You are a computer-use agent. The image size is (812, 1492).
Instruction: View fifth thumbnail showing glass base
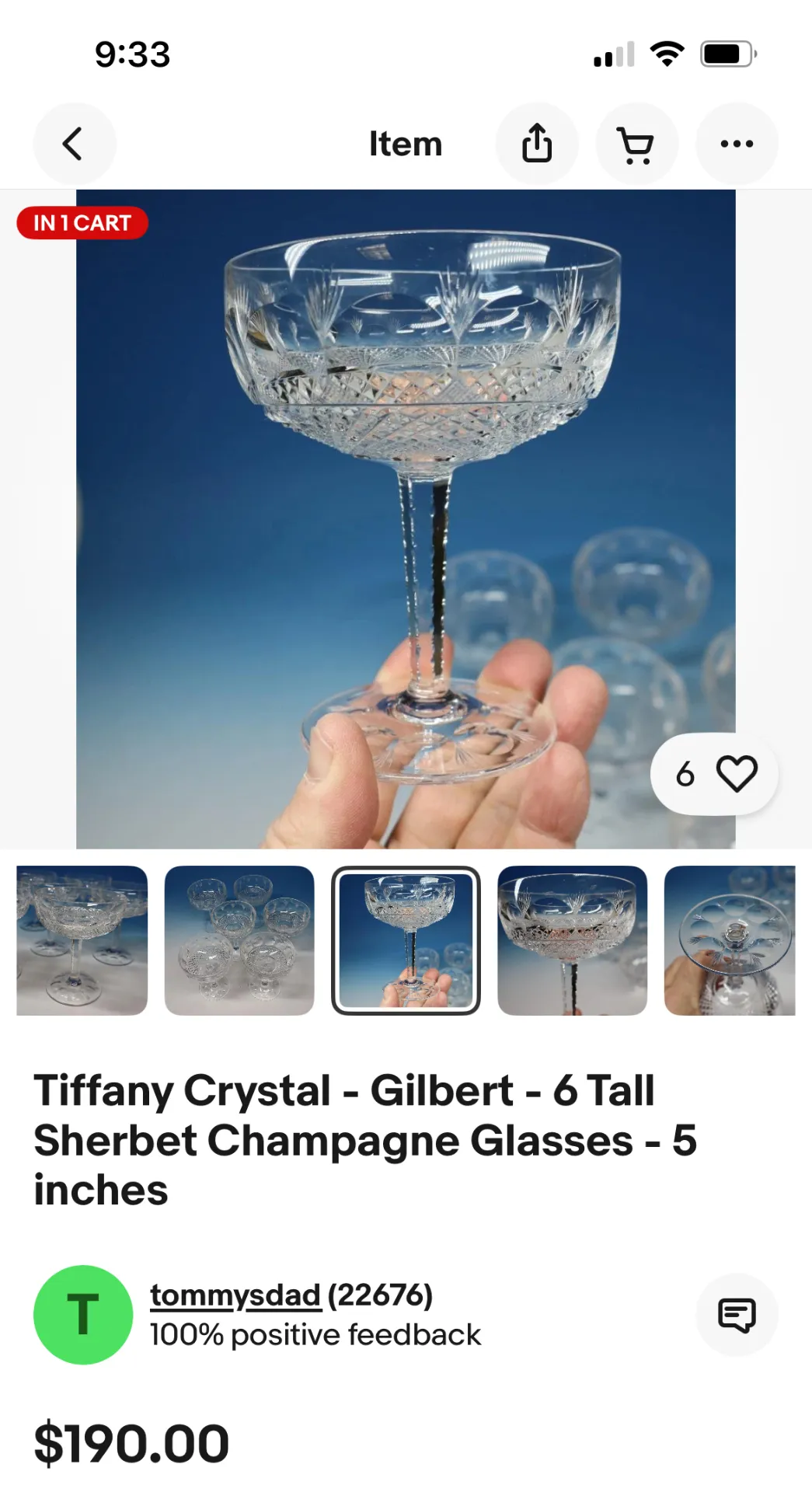[x=729, y=940]
